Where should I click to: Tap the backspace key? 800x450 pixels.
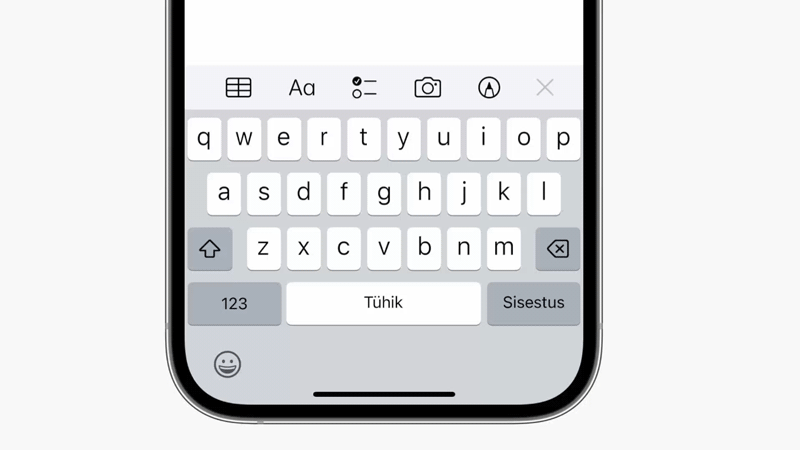[x=557, y=249]
